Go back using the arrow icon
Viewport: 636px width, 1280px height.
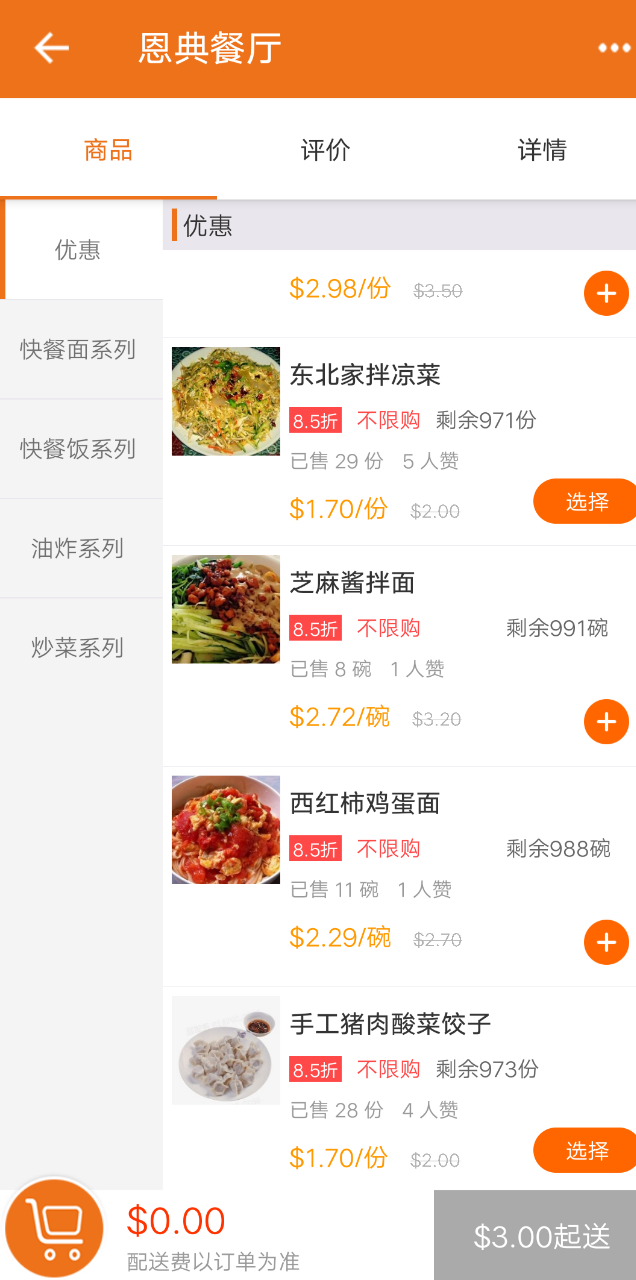(x=51, y=48)
